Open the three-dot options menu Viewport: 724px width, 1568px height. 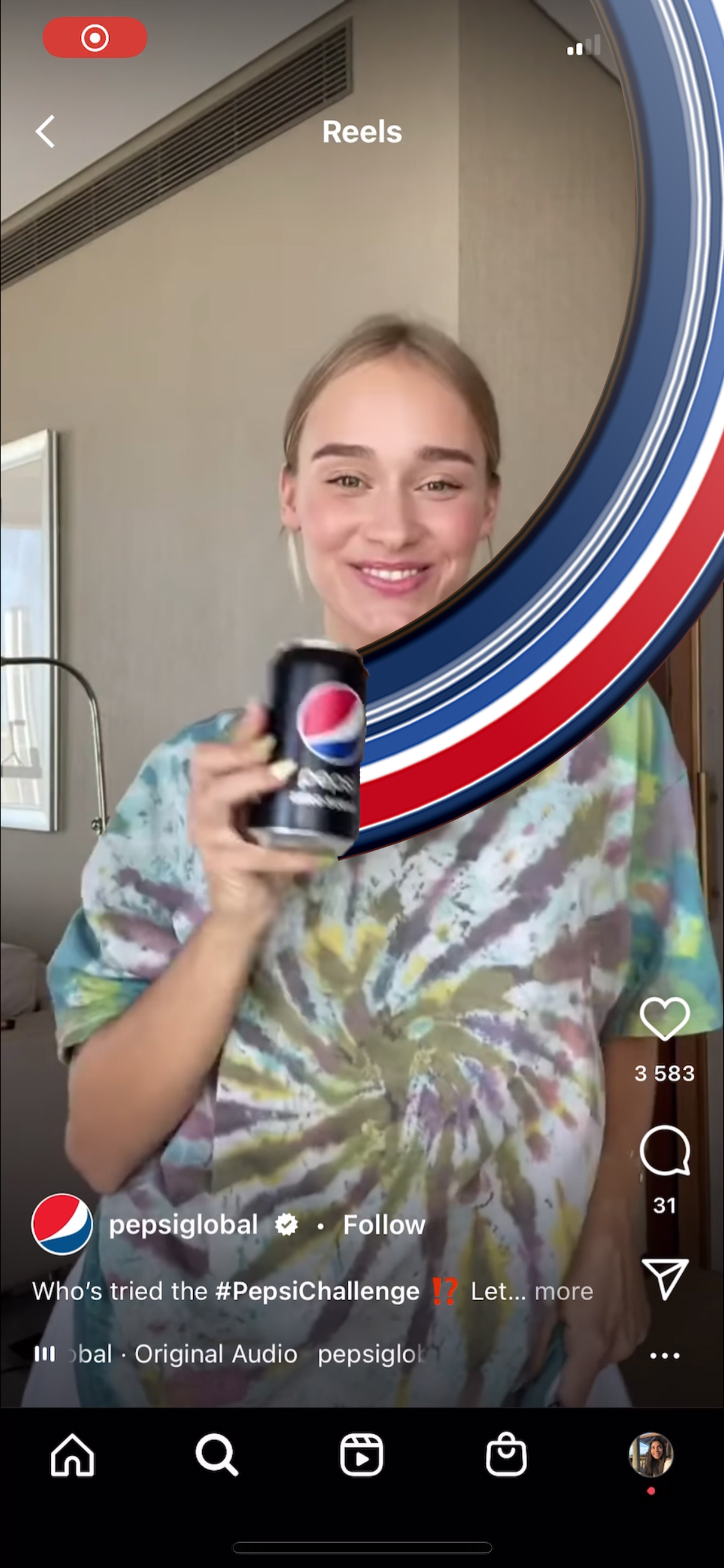coord(665,1356)
